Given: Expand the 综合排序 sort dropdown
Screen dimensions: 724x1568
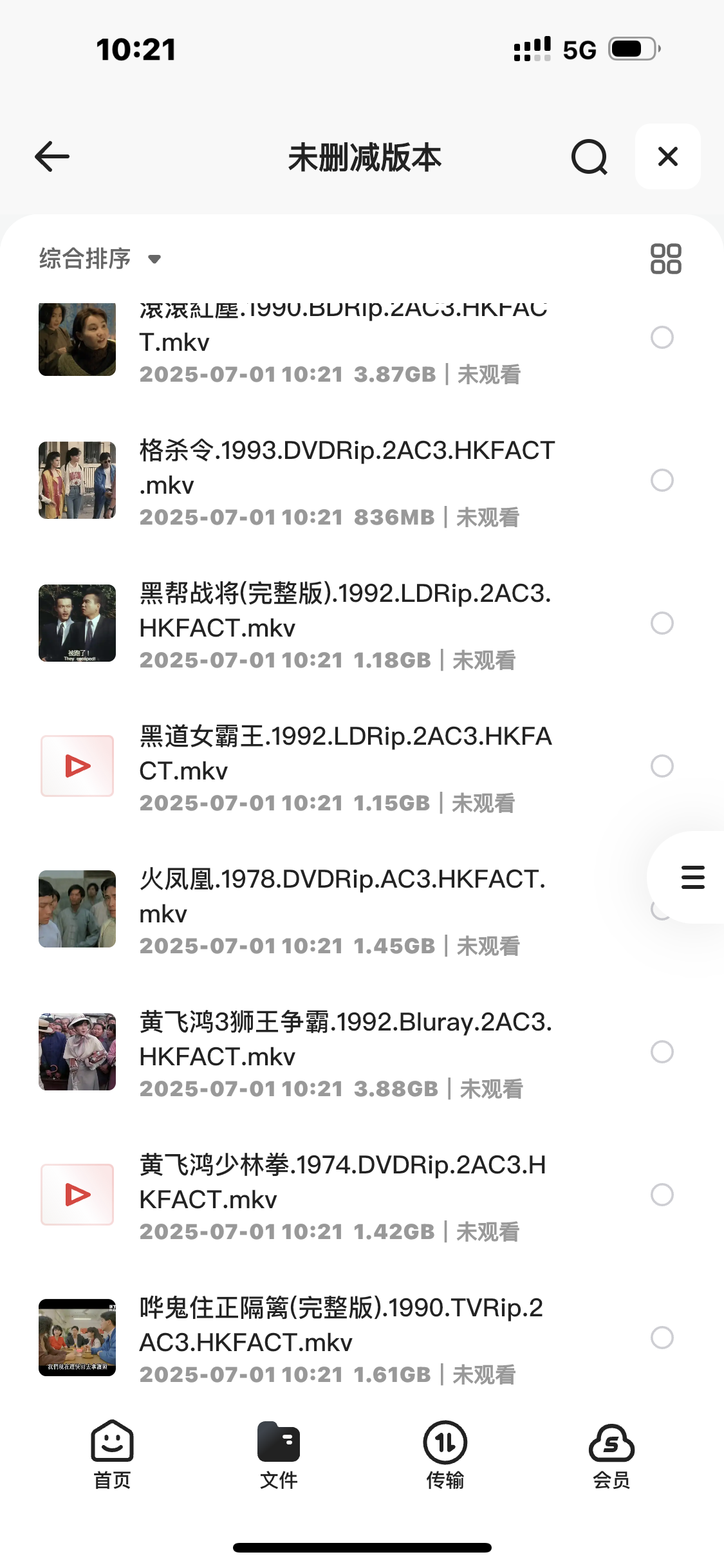Looking at the screenshot, I should click(x=100, y=259).
